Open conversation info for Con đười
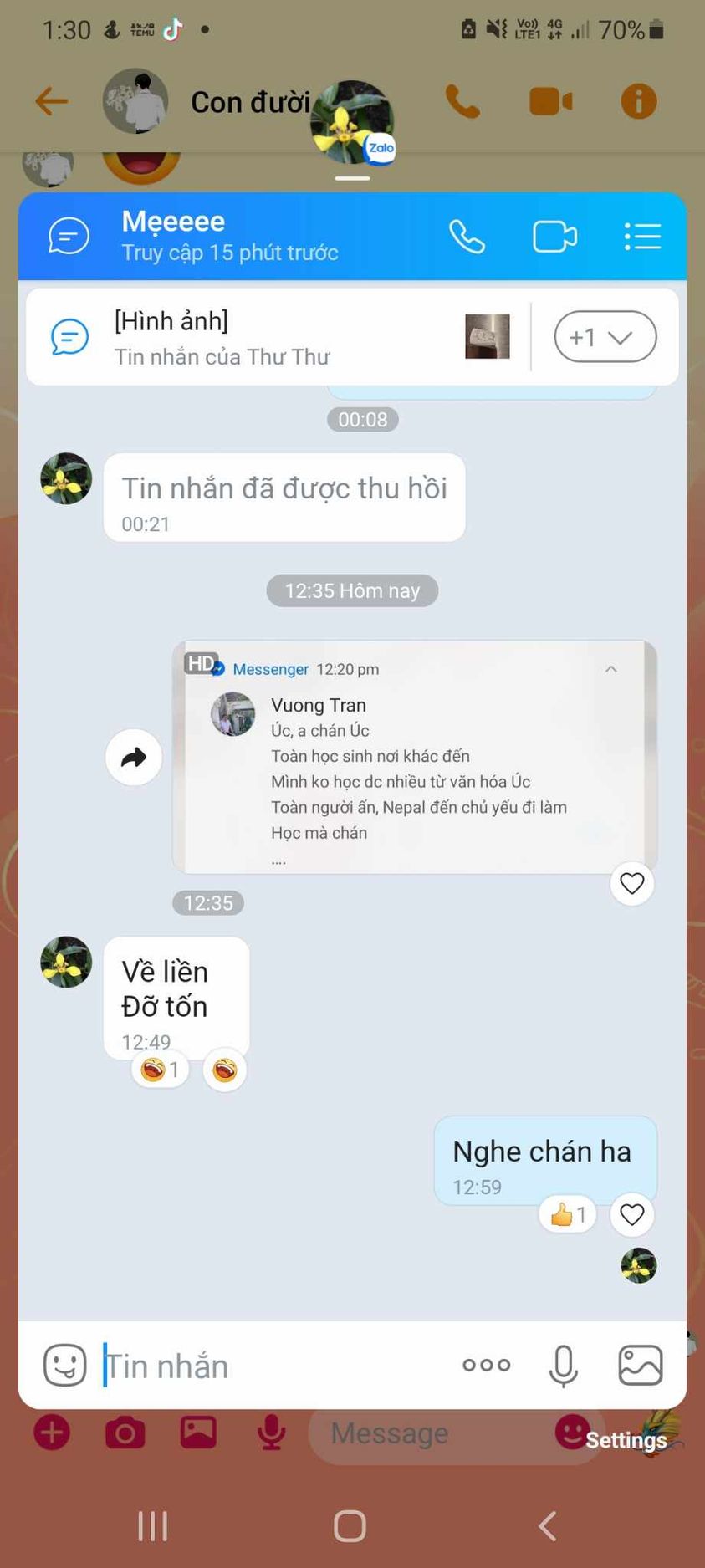 639,102
